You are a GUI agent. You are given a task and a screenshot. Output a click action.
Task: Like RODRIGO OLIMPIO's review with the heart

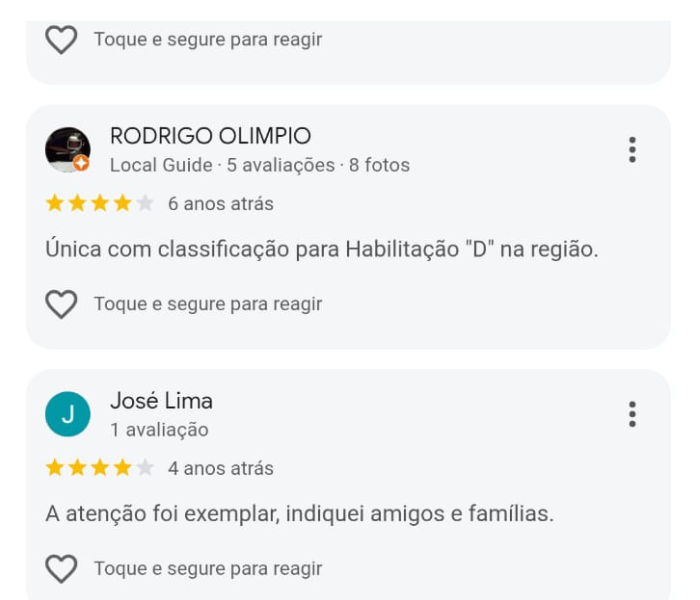[x=62, y=304]
